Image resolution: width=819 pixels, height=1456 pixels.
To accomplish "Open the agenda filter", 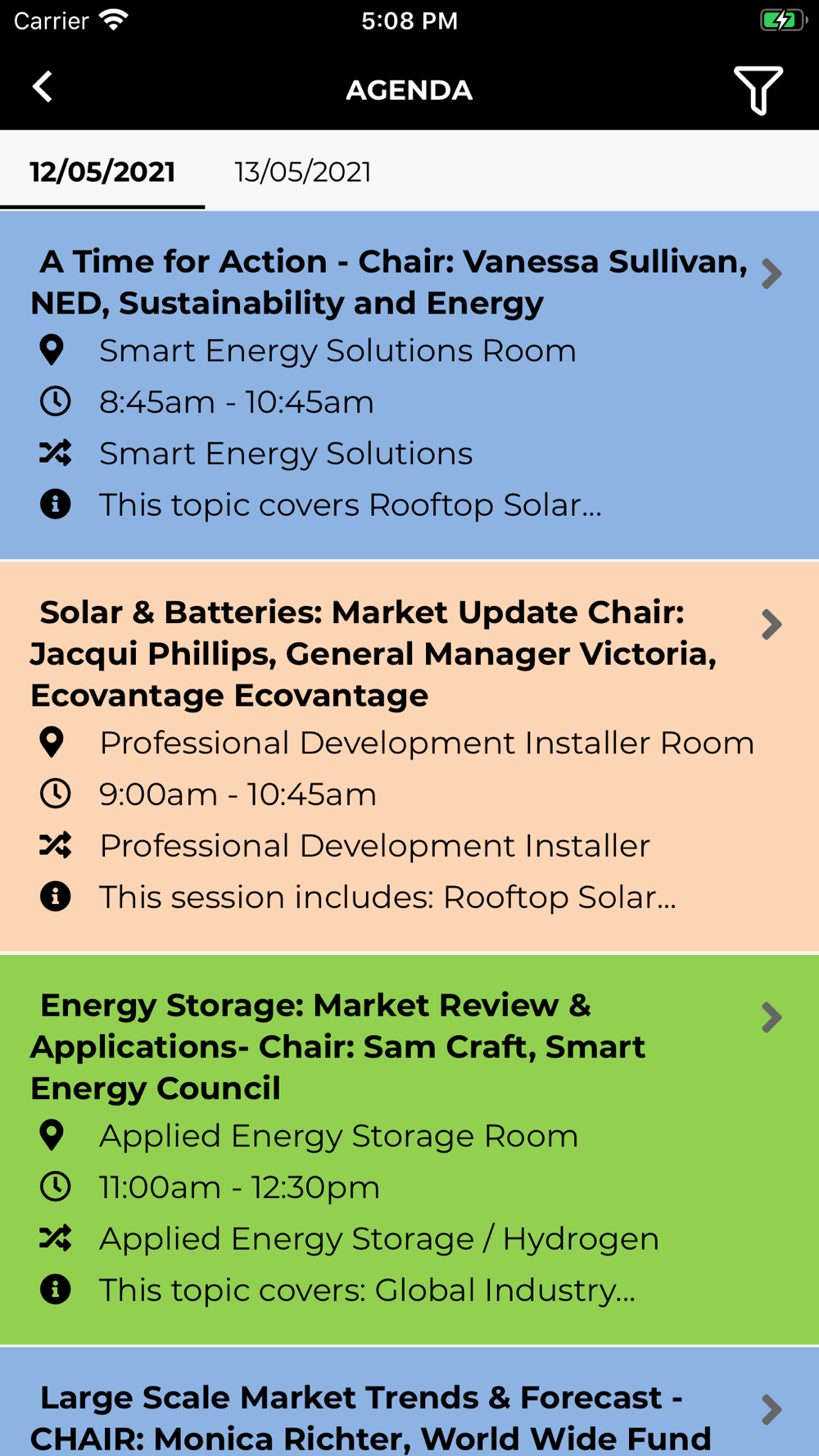I will click(x=758, y=90).
